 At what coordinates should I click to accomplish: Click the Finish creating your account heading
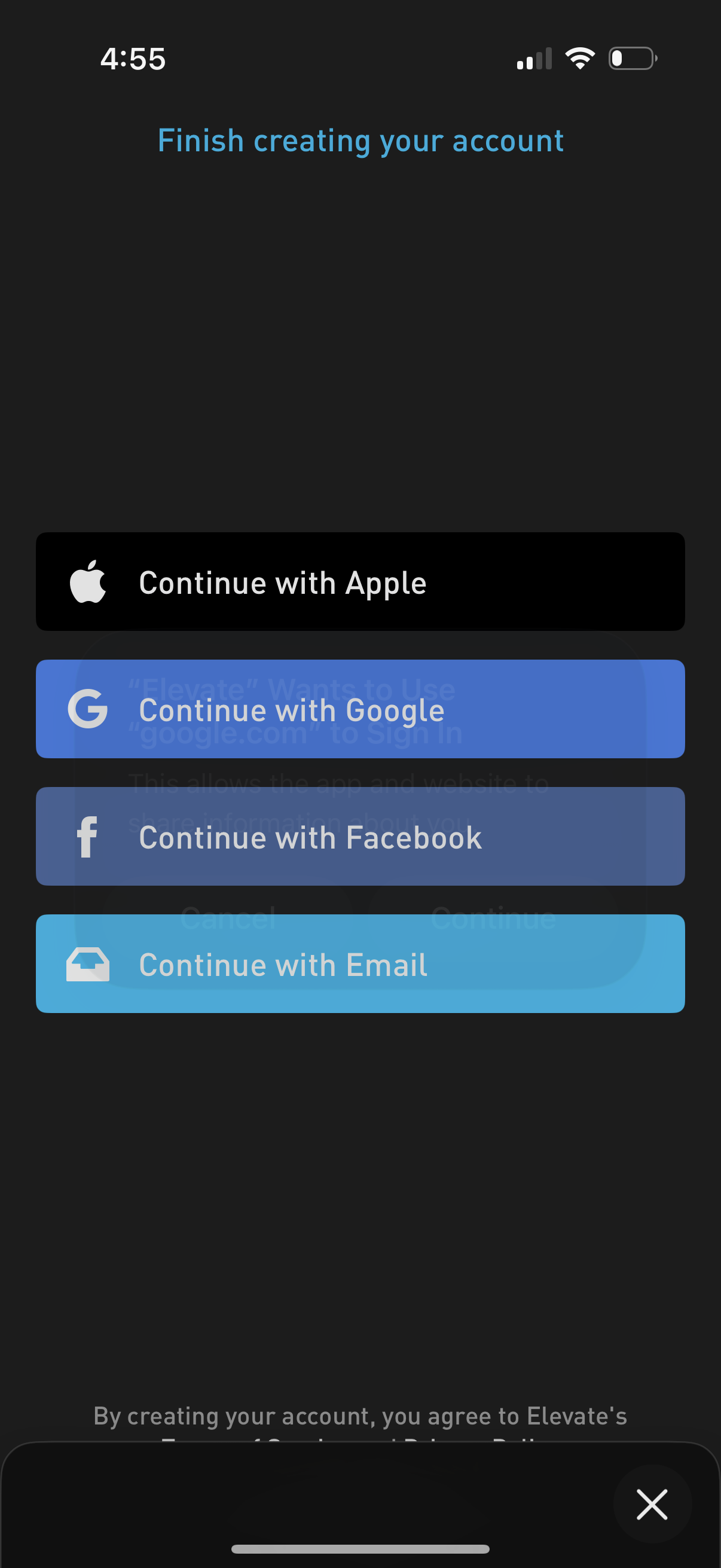pos(360,141)
